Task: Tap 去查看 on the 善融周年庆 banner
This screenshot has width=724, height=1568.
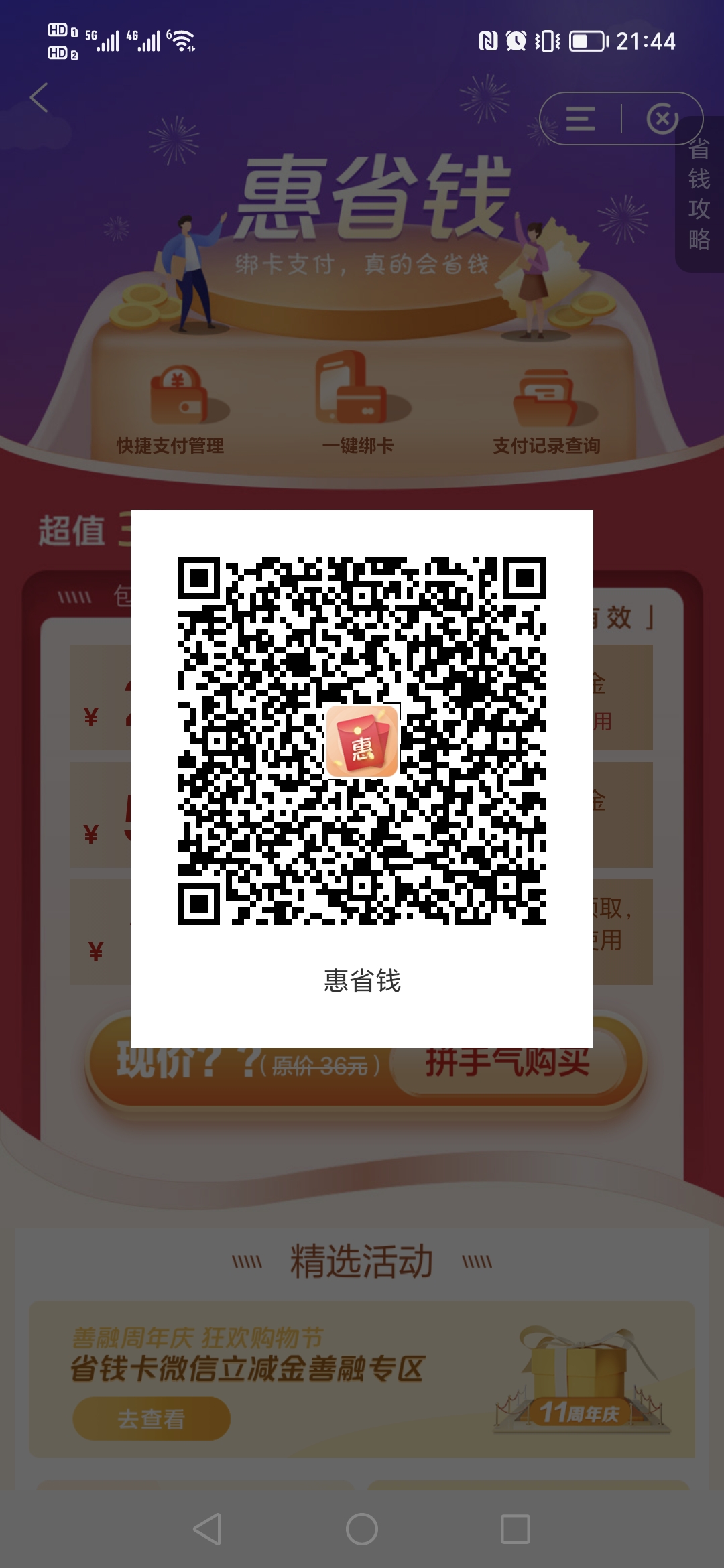Action: coord(152,1419)
